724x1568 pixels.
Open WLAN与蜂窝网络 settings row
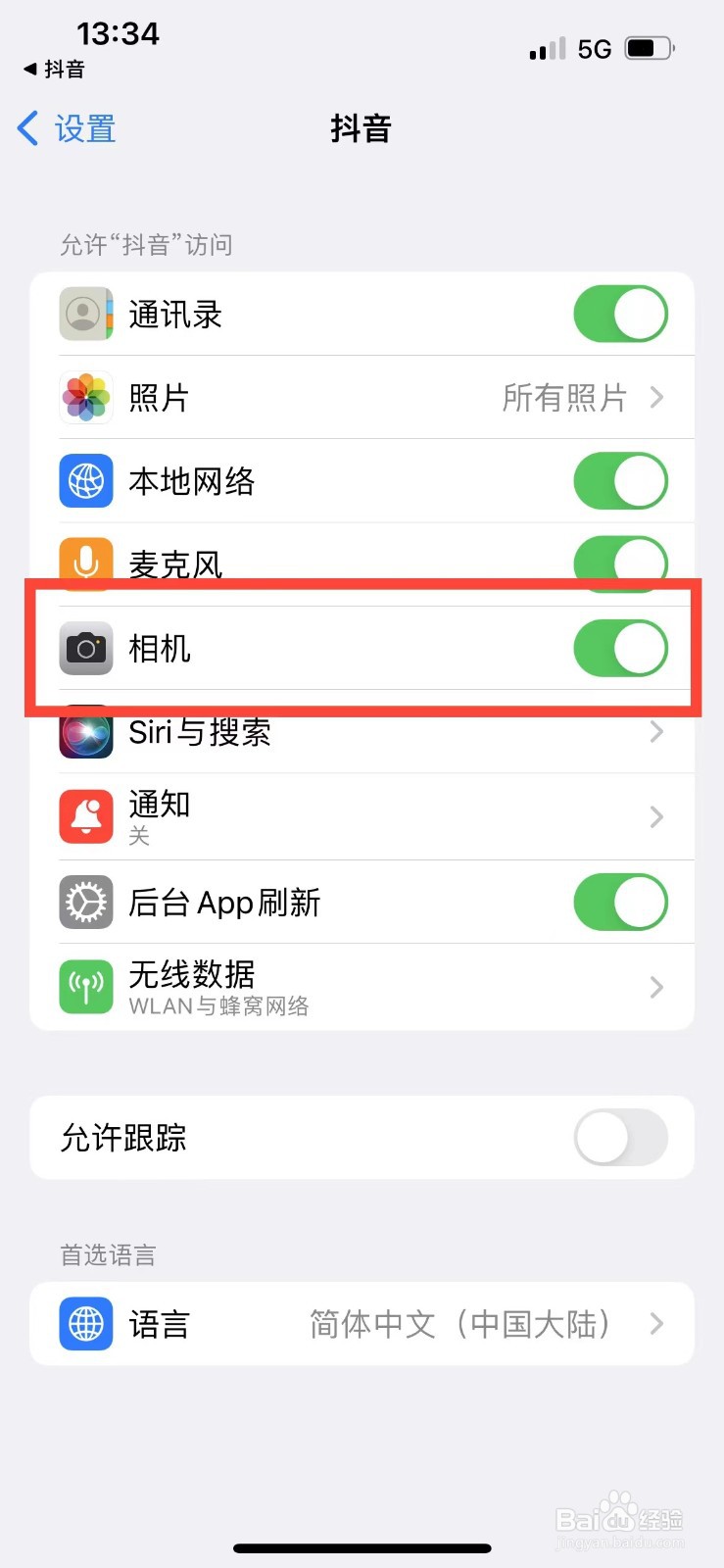[x=362, y=987]
